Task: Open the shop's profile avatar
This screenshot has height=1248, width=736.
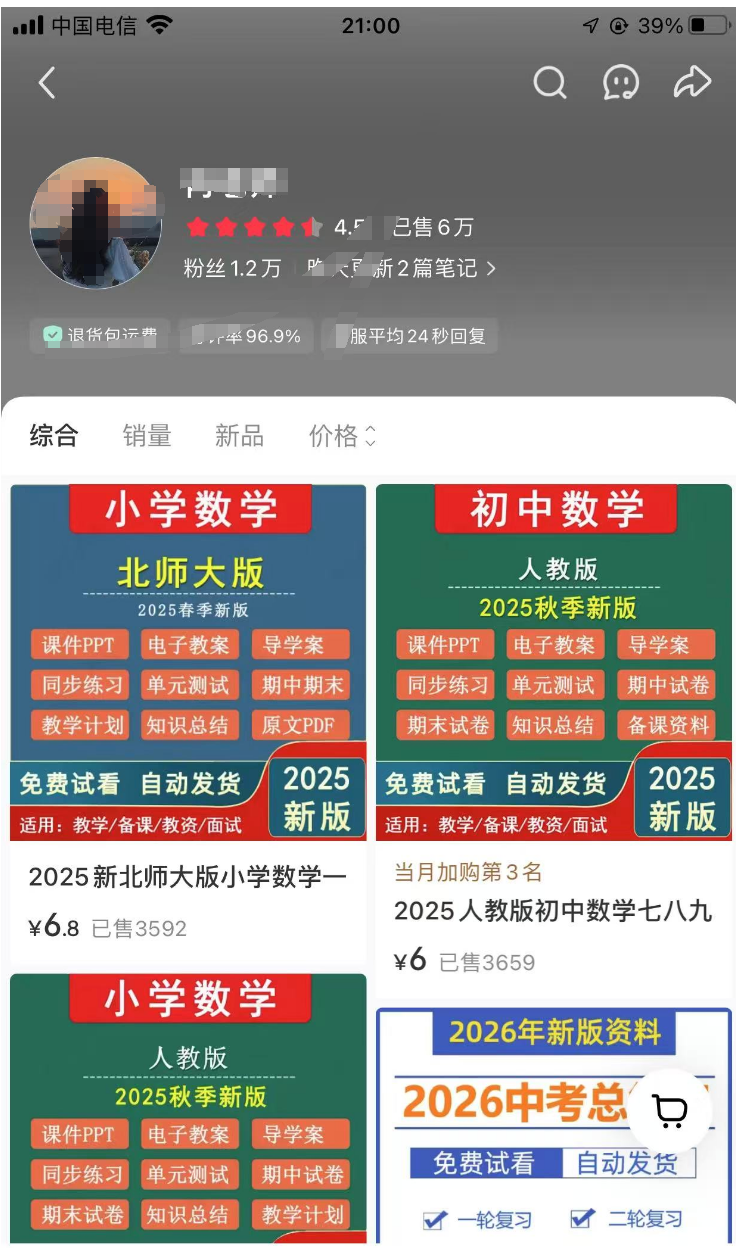Action: (x=96, y=223)
